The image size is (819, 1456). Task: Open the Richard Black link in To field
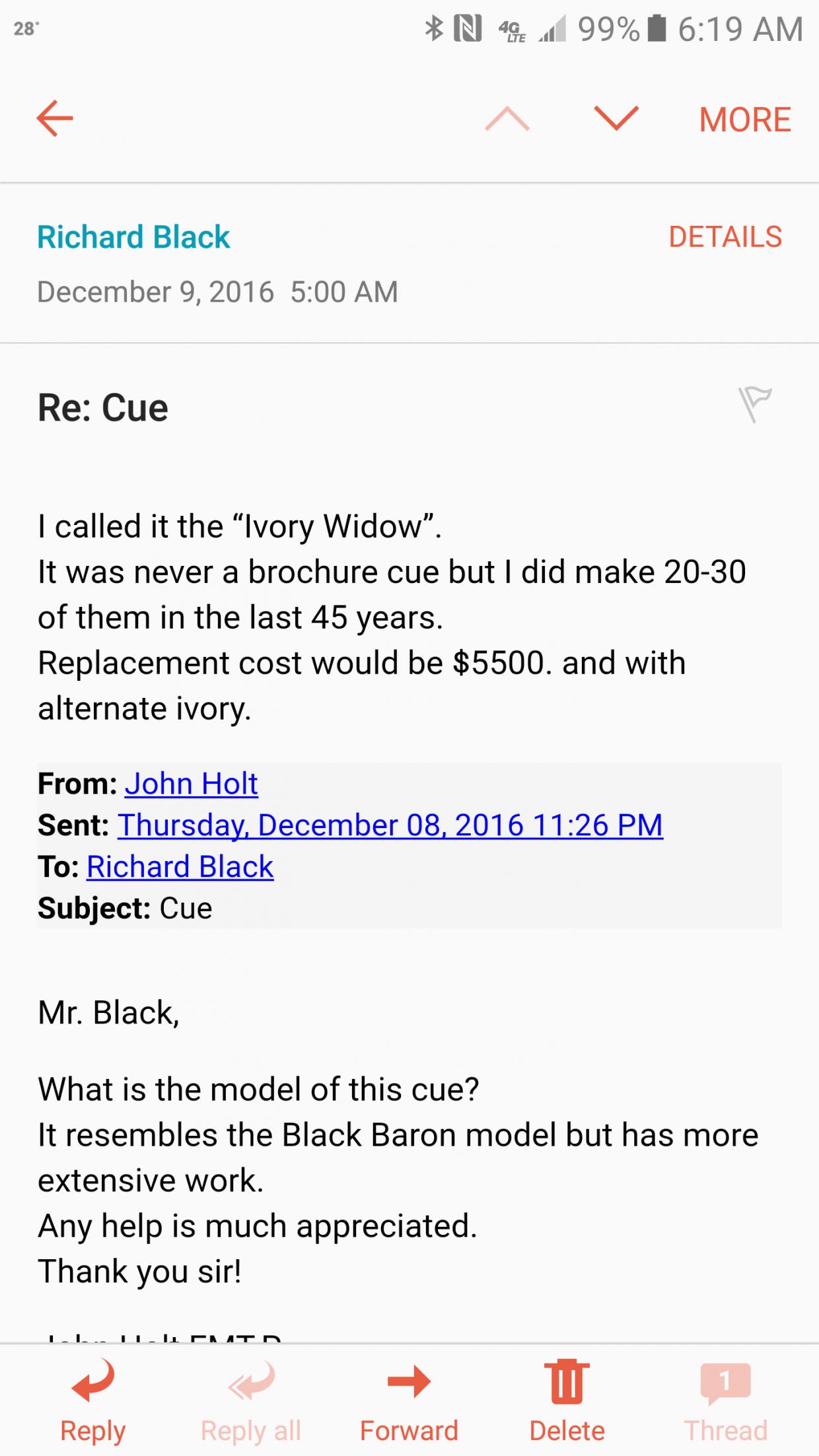(x=180, y=866)
